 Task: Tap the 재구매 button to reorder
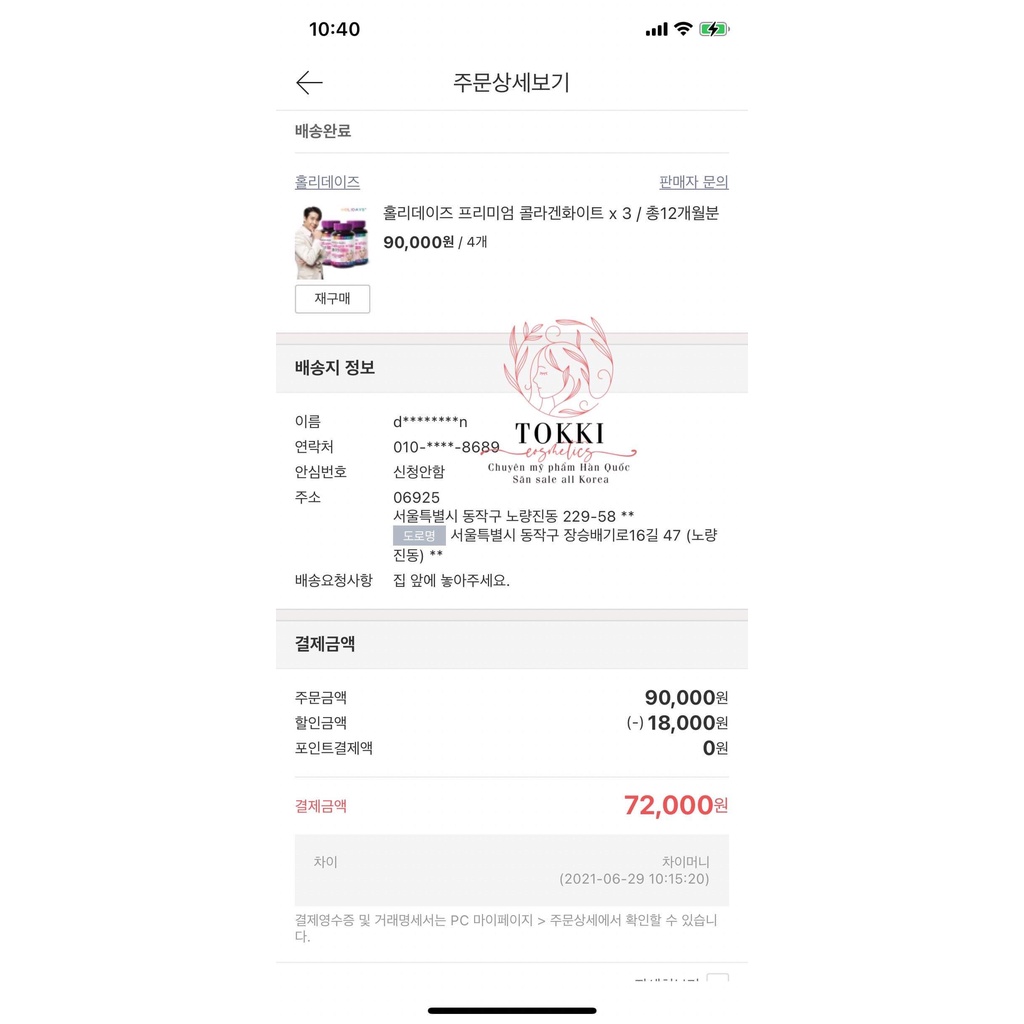point(332,299)
